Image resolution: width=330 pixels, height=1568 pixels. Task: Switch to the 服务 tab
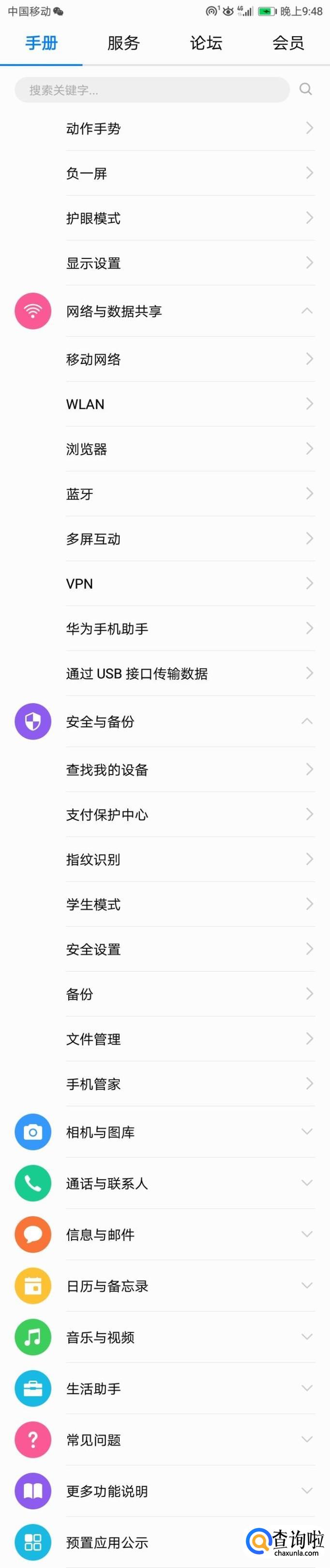[x=123, y=43]
